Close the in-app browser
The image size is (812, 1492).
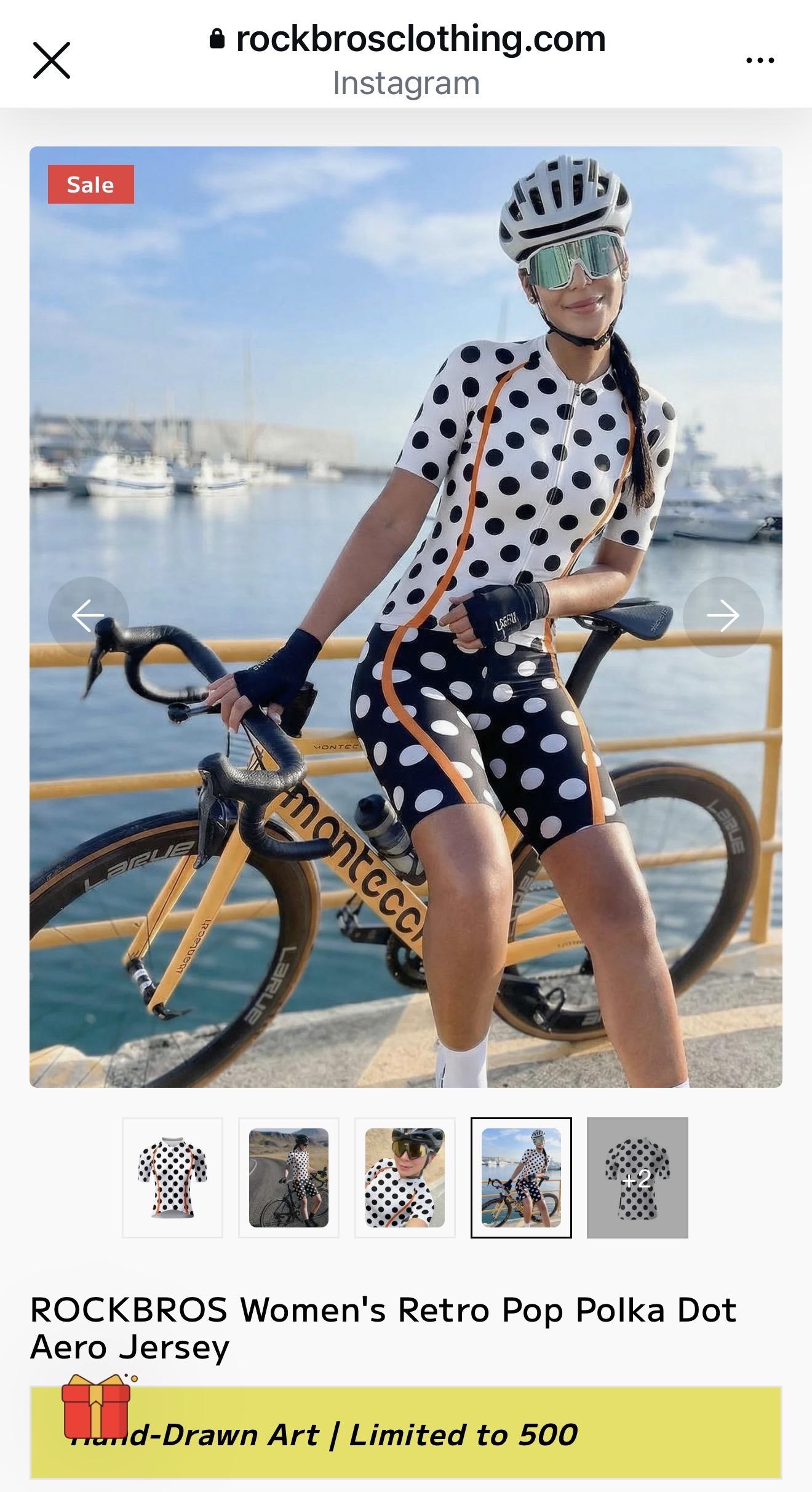click(52, 60)
